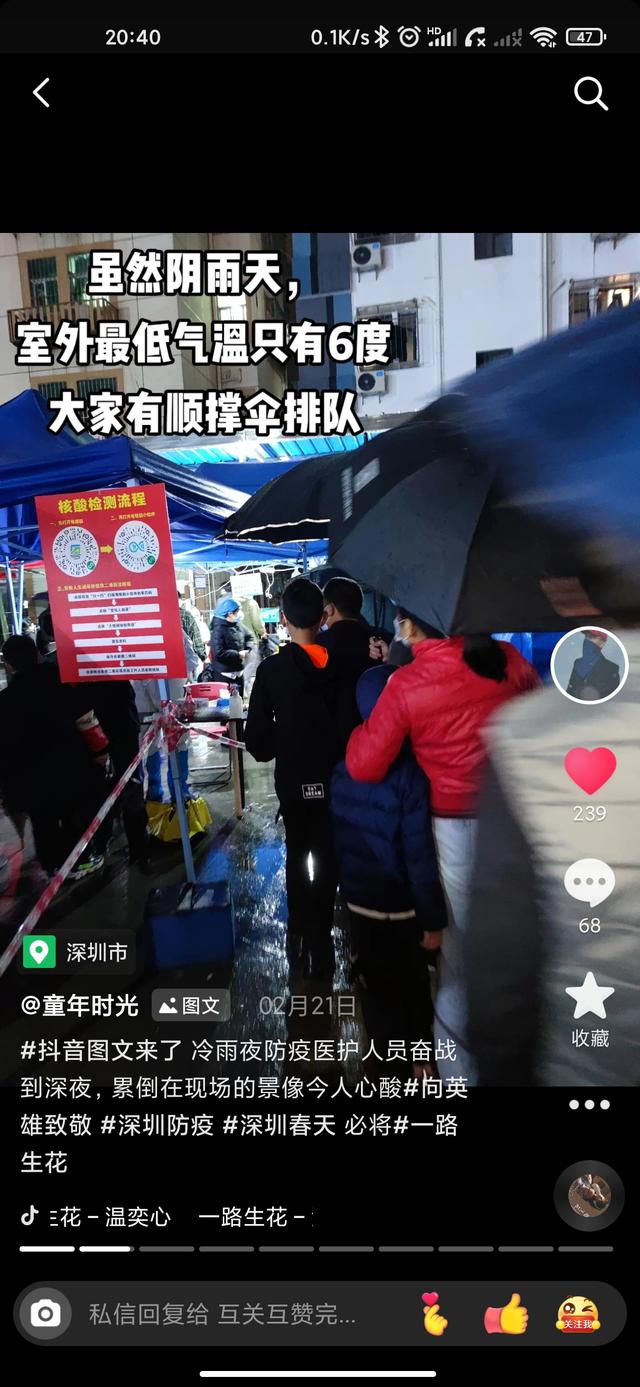Image resolution: width=640 pixels, height=1387 pixels.
Task: Save this post with the 收藏 star
Action: (x=589, y=998)
